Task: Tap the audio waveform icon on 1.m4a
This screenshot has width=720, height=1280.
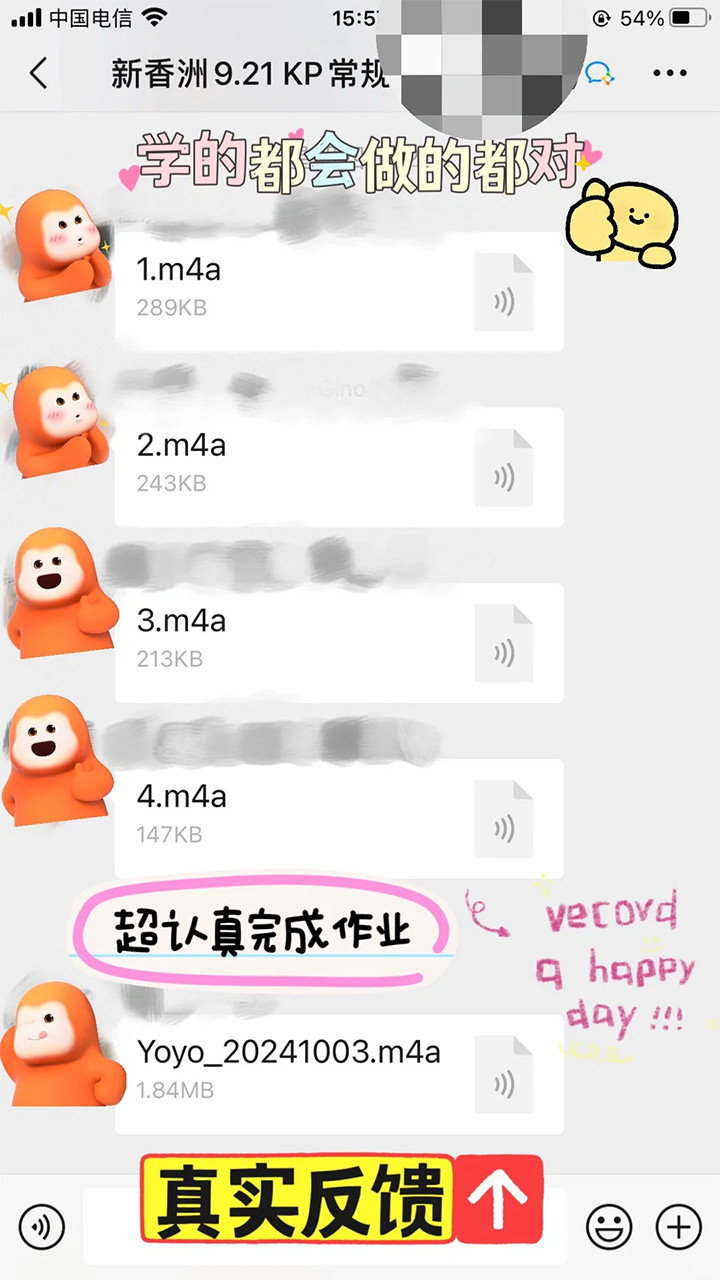Action: click(503, 293)
